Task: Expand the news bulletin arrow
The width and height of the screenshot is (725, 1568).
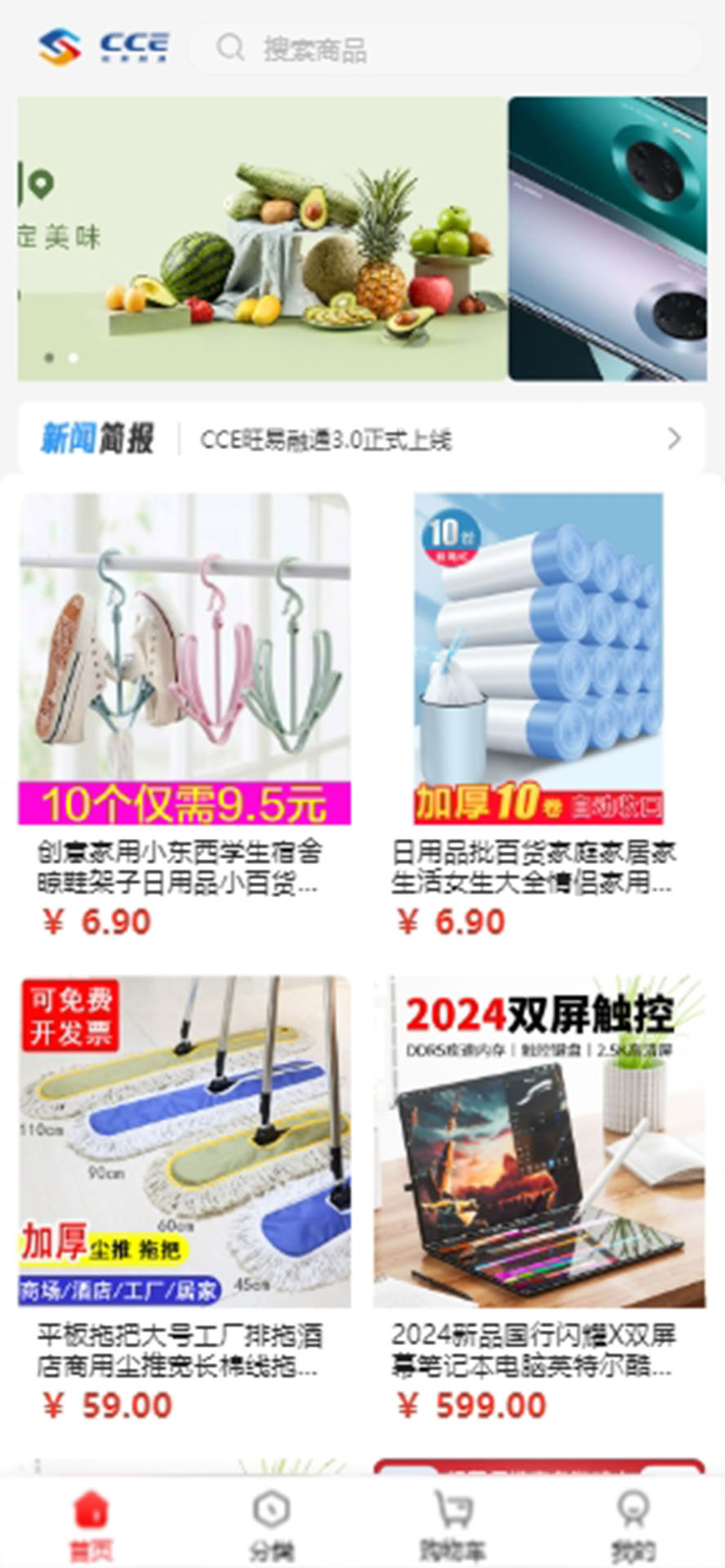Action: pos(674,439)
